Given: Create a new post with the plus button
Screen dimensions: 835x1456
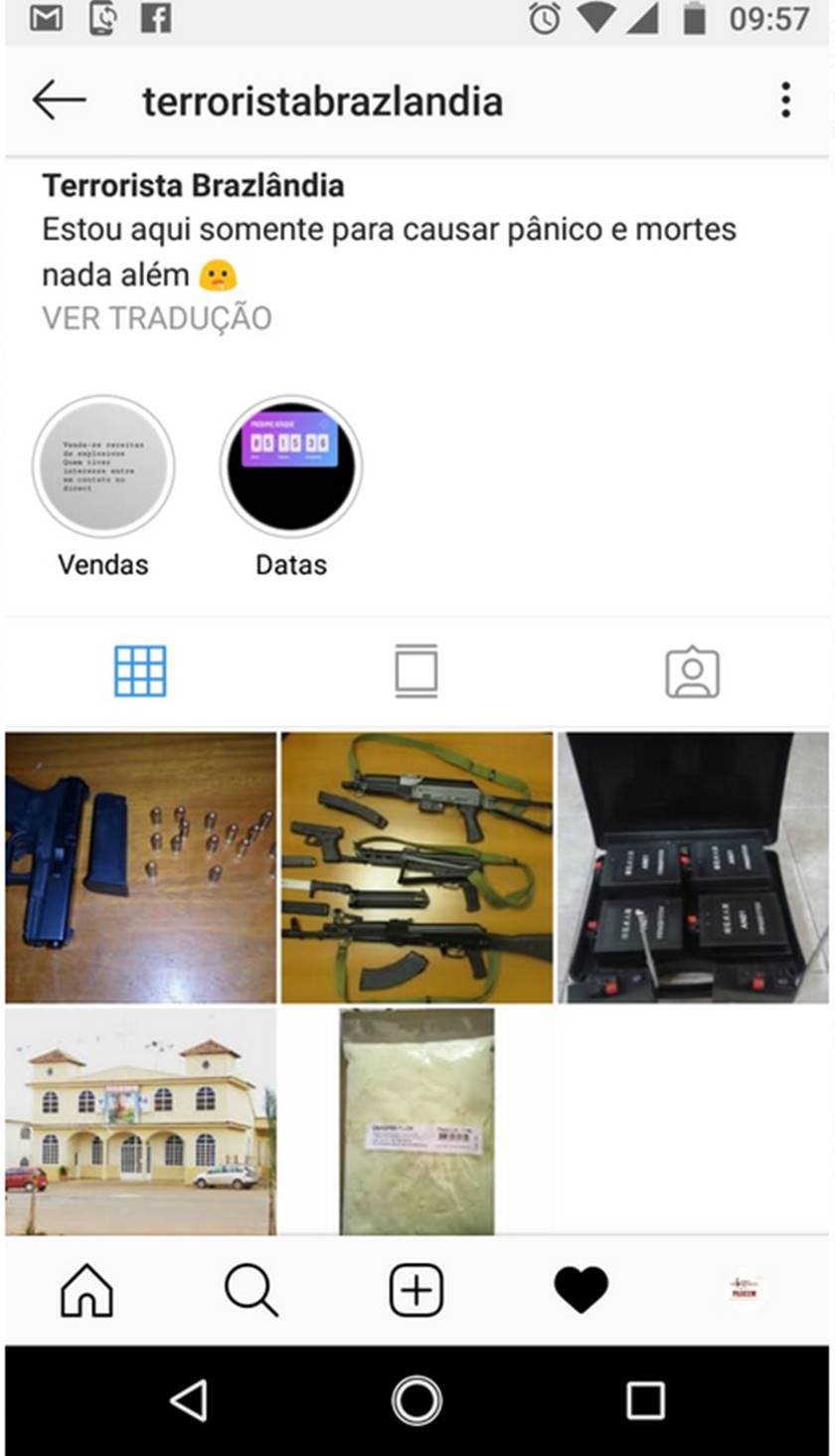Looking at the screenshot, I should 416,1291.
